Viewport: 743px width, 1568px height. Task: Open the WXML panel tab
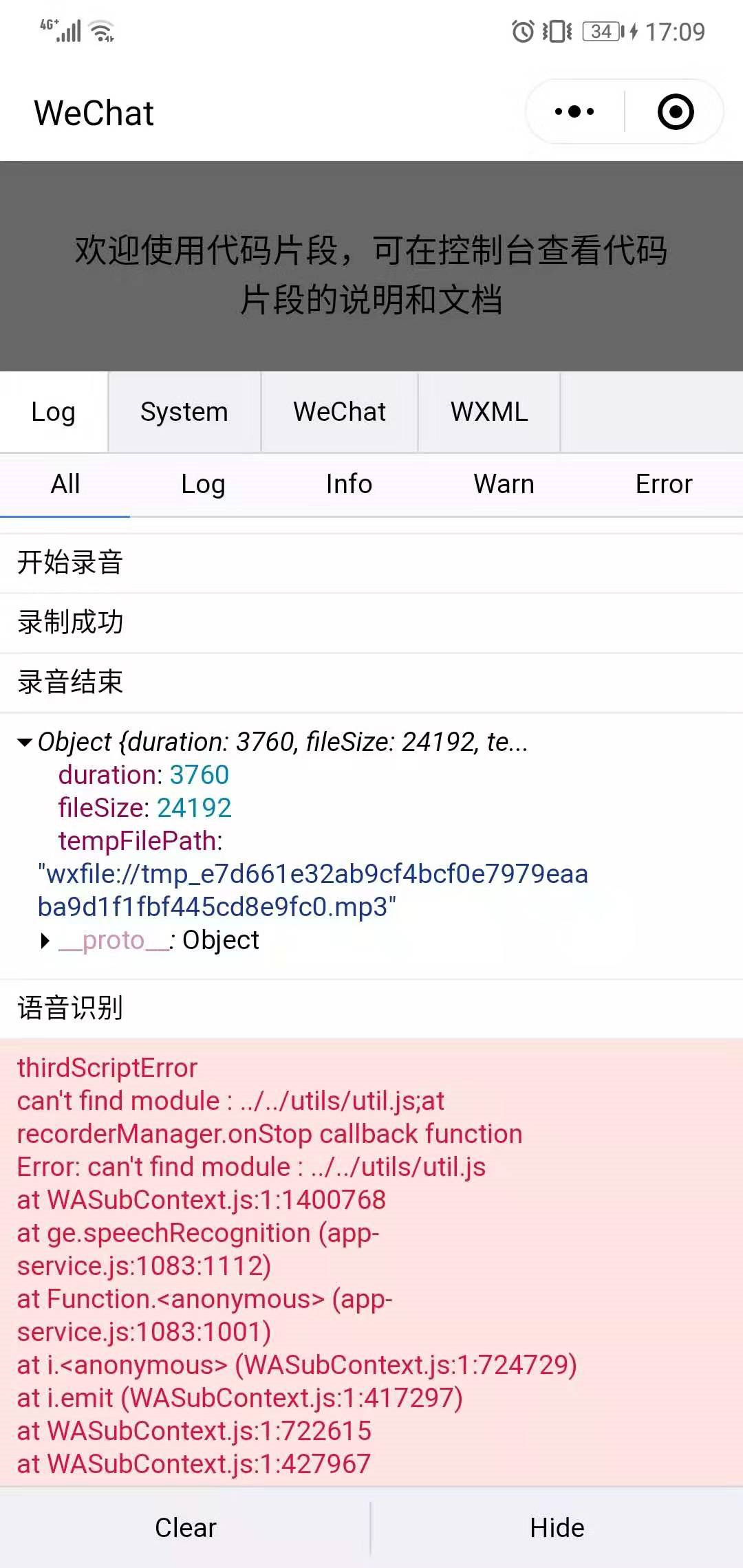(489, 412)
